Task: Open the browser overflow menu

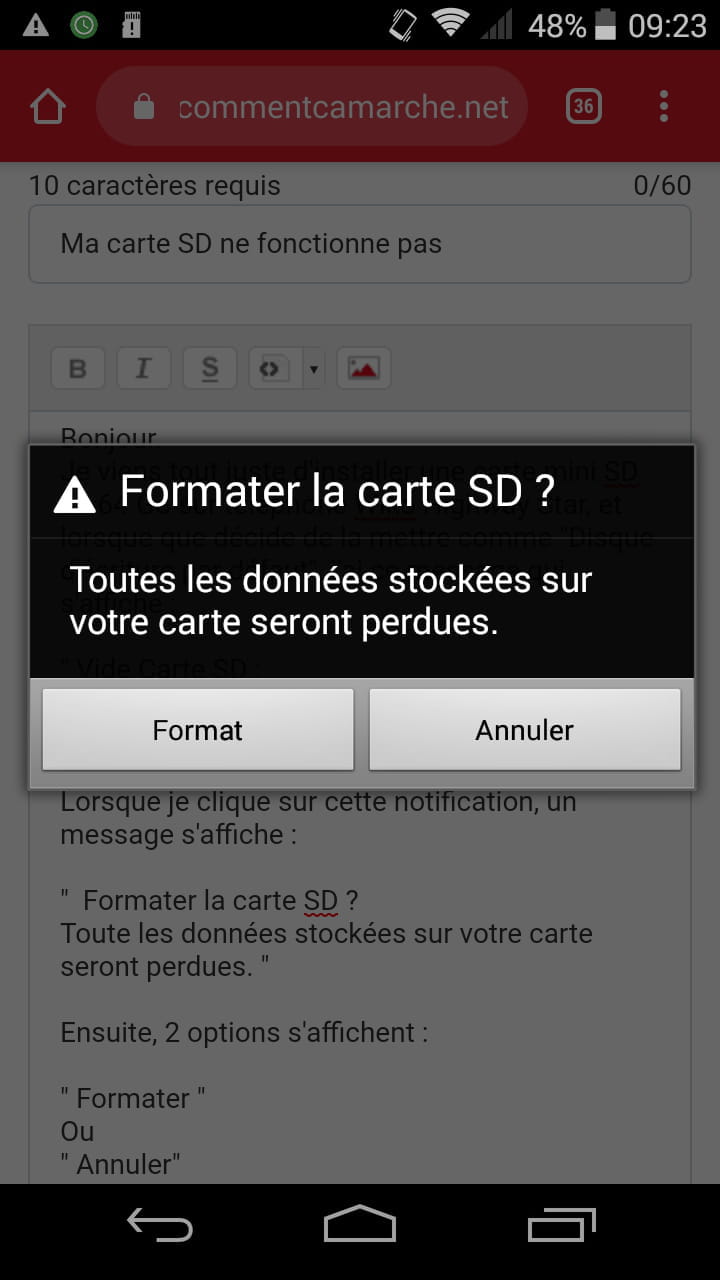Action: (x=664, y=107)
